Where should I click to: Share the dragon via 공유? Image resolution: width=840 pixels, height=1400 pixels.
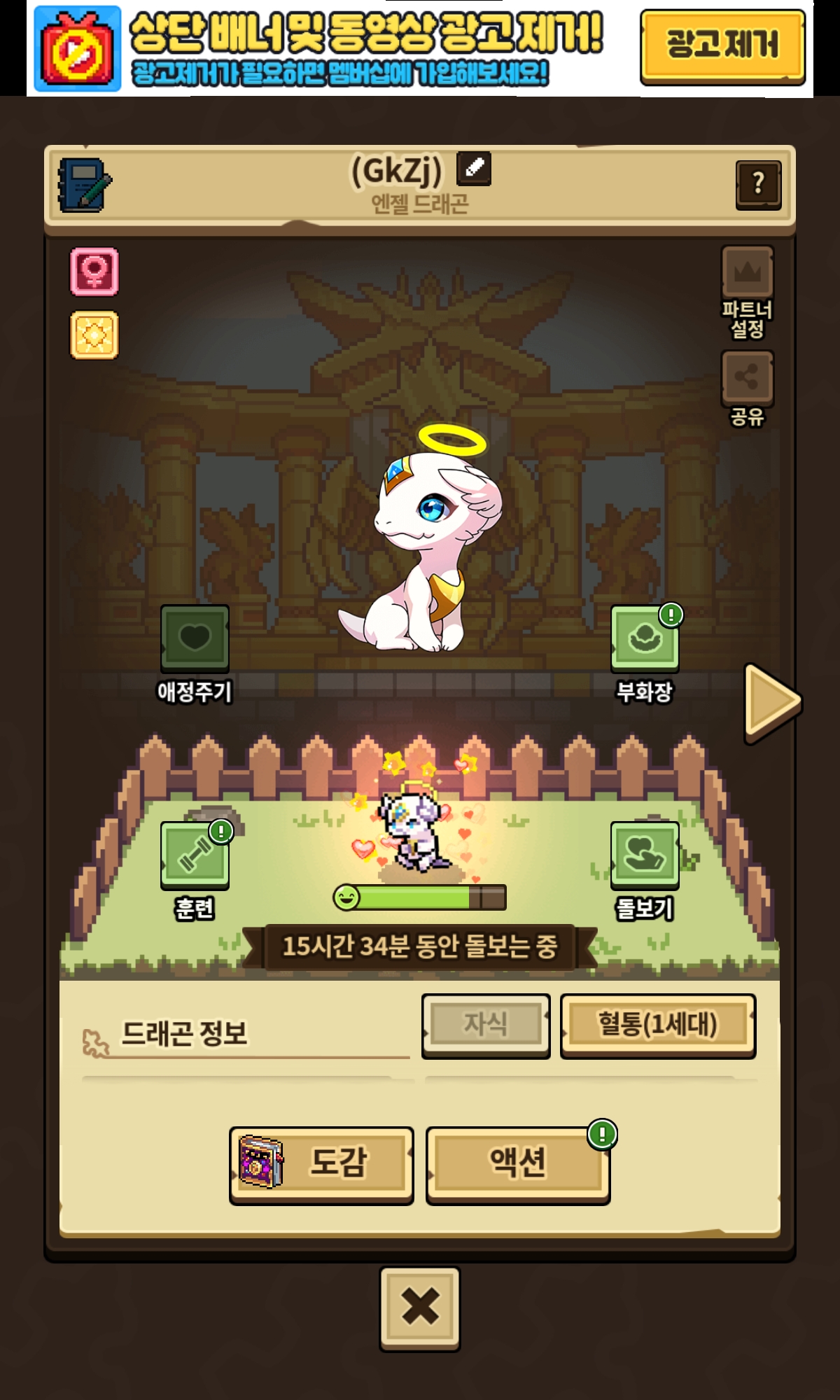pos(747,379)
